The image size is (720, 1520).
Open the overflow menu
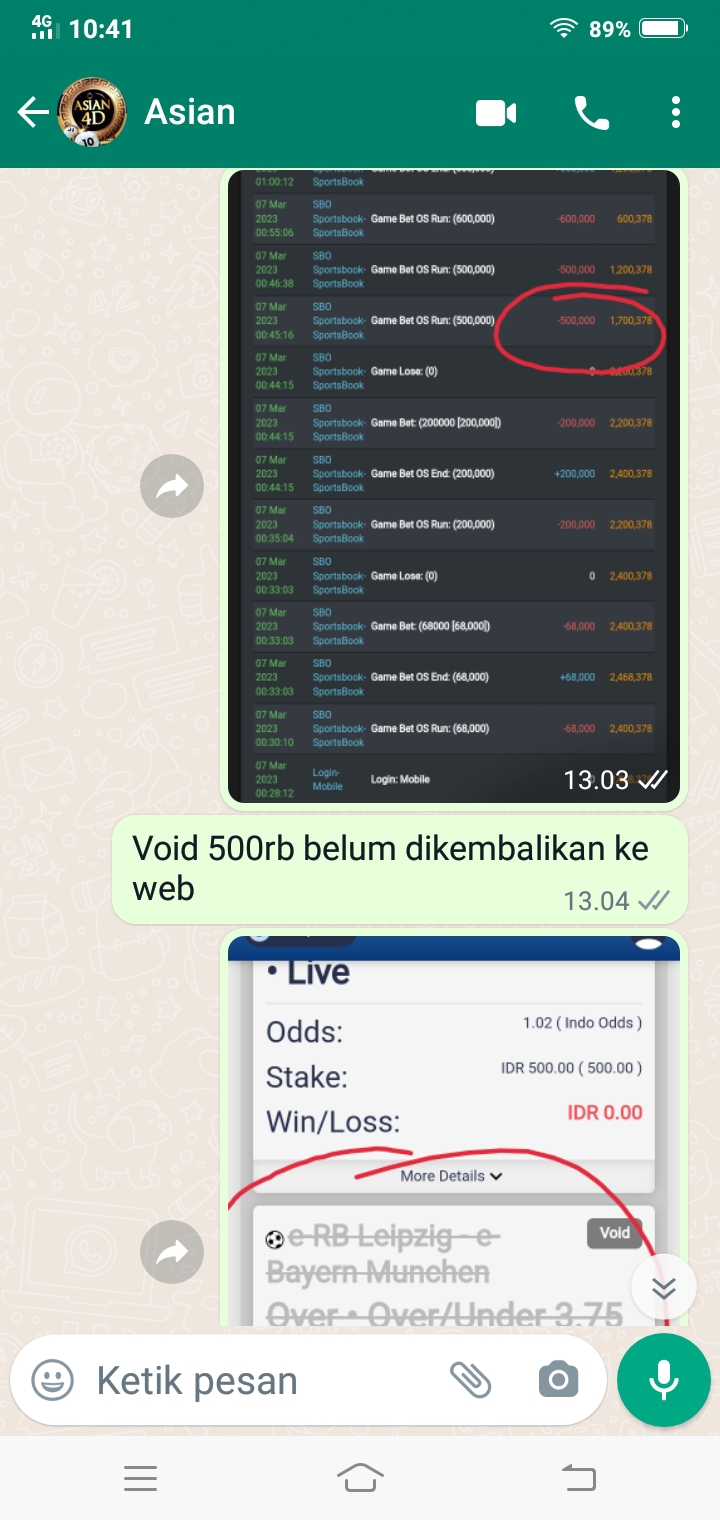[x=676, y=113]
